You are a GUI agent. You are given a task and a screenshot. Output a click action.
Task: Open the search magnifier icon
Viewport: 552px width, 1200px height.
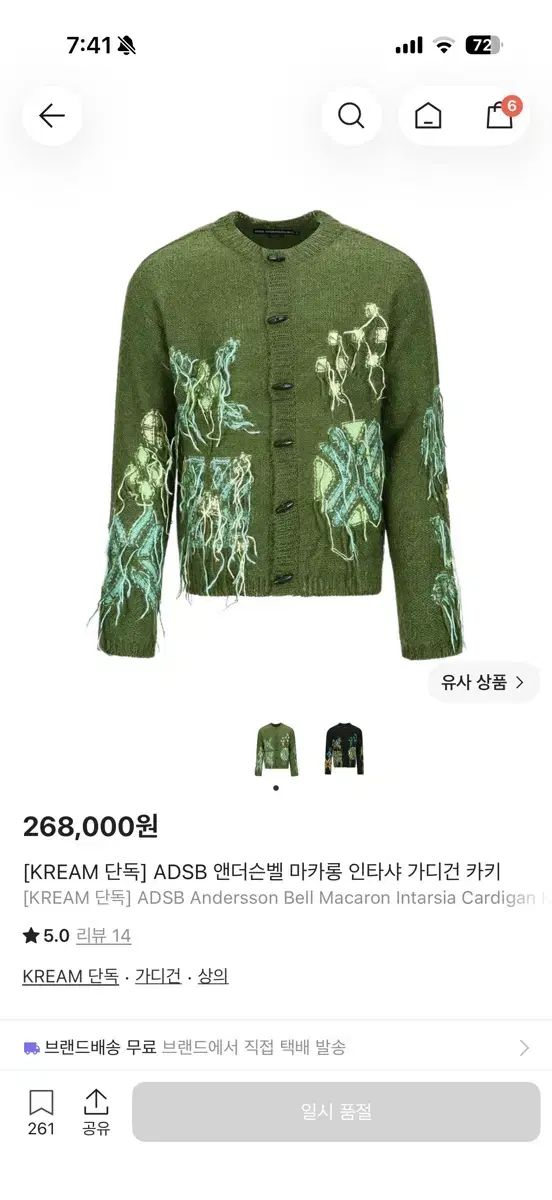351,116
